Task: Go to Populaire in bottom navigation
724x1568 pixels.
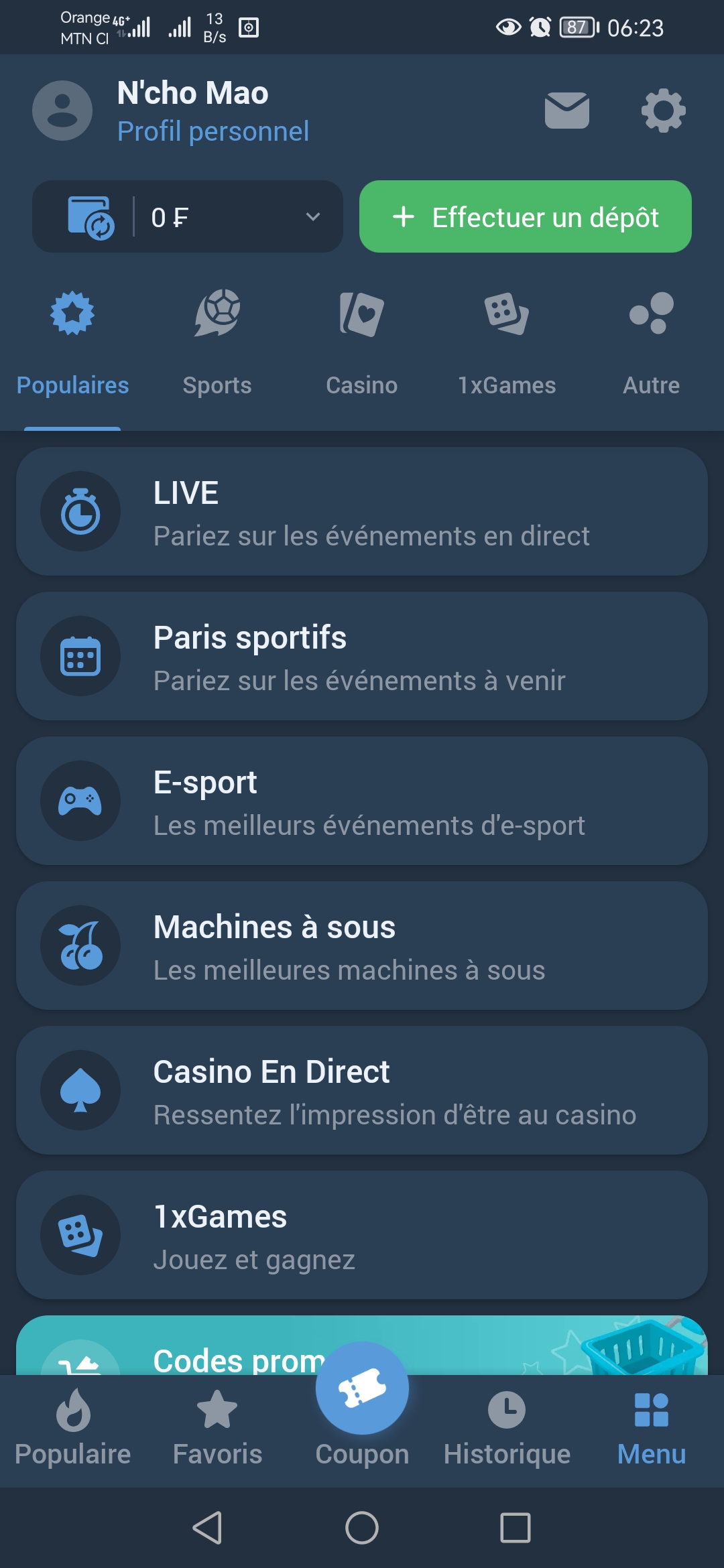Action: coord(72,1429)
